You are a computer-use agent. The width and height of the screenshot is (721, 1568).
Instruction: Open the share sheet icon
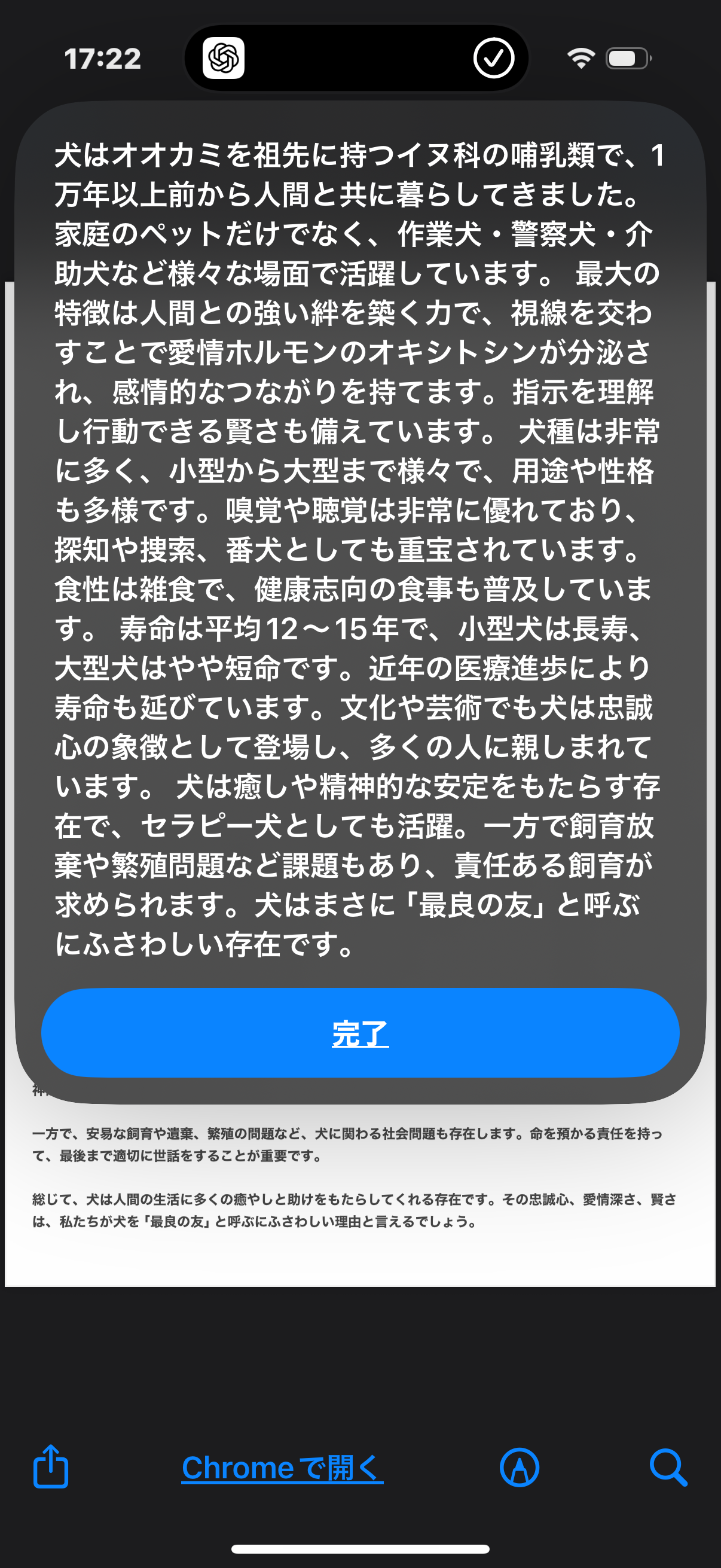click(50, 1467)
